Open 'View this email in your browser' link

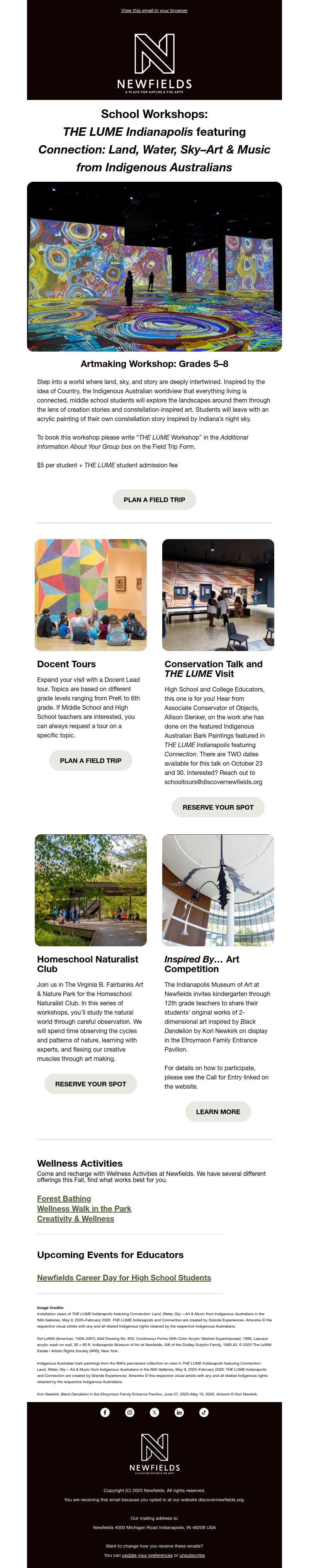[x=154, y=10]
